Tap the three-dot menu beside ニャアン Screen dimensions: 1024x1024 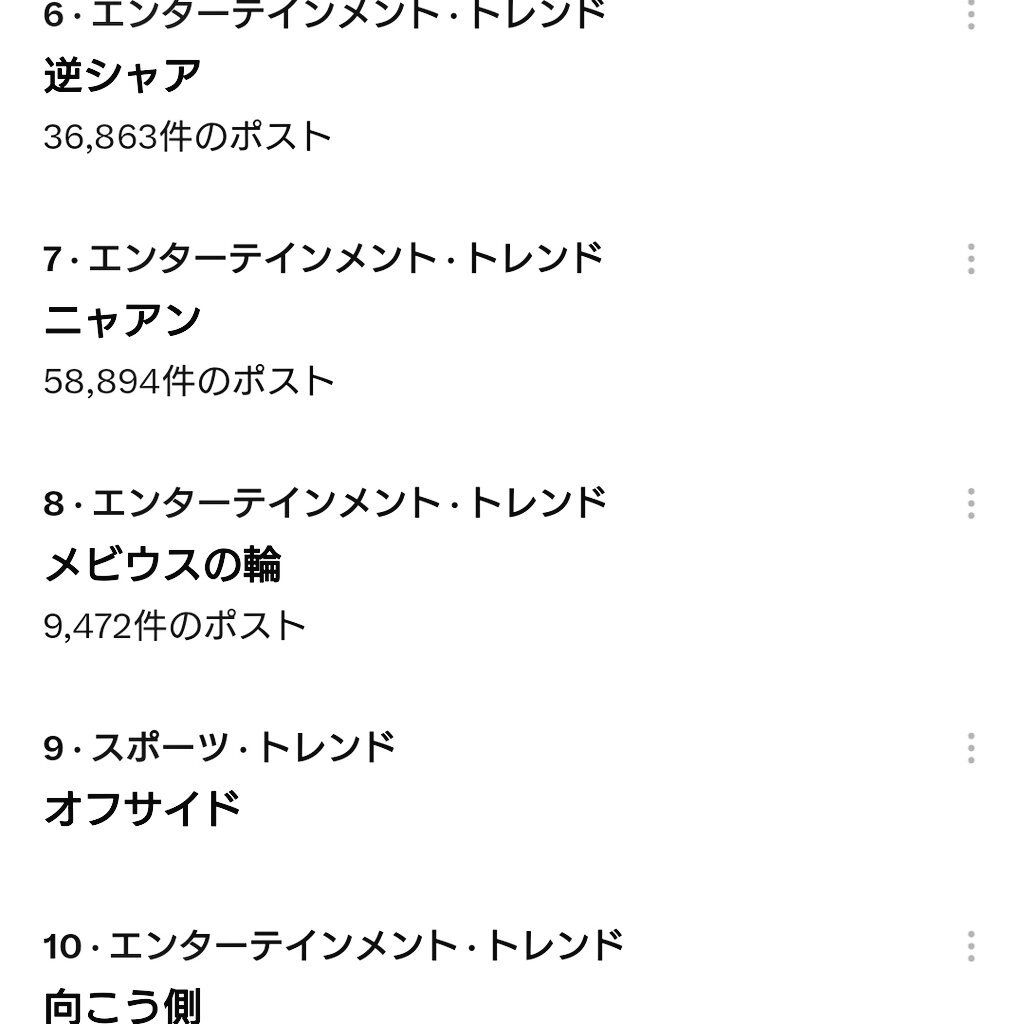pyautogui.click(x=970, y=259)
